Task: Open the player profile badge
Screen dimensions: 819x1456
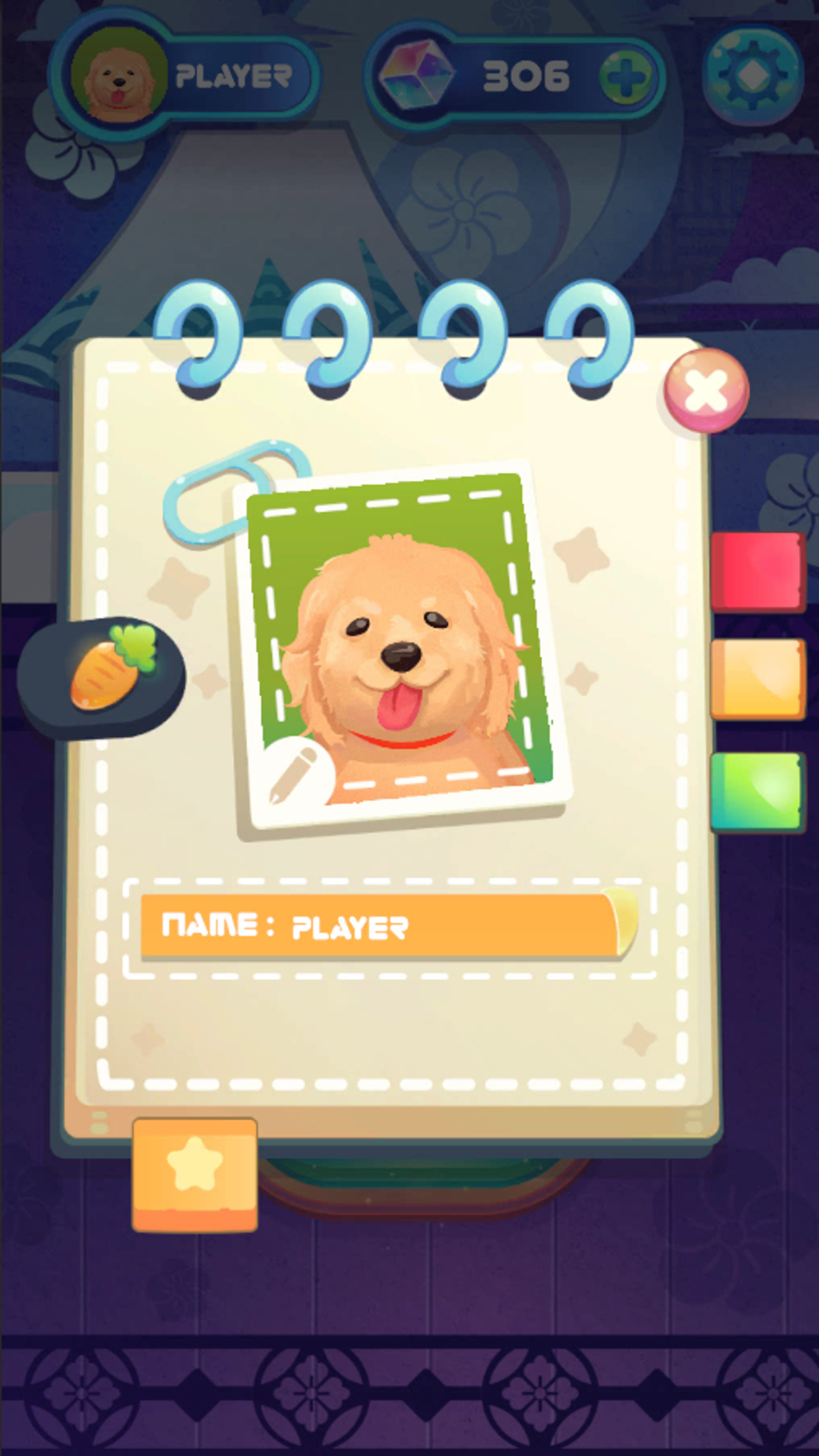Action: (x=185, y=77)
